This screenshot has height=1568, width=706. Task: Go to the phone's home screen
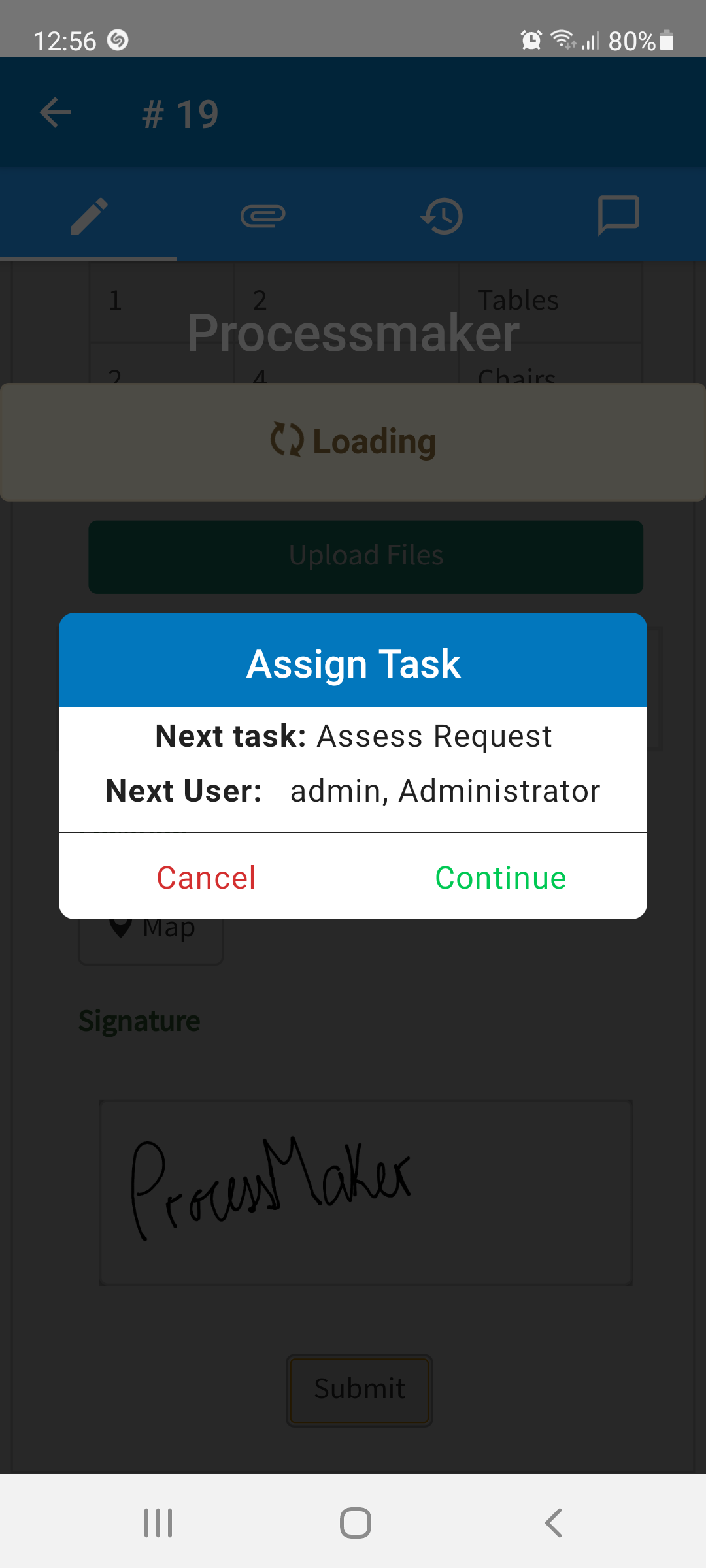pos(356,1523)
